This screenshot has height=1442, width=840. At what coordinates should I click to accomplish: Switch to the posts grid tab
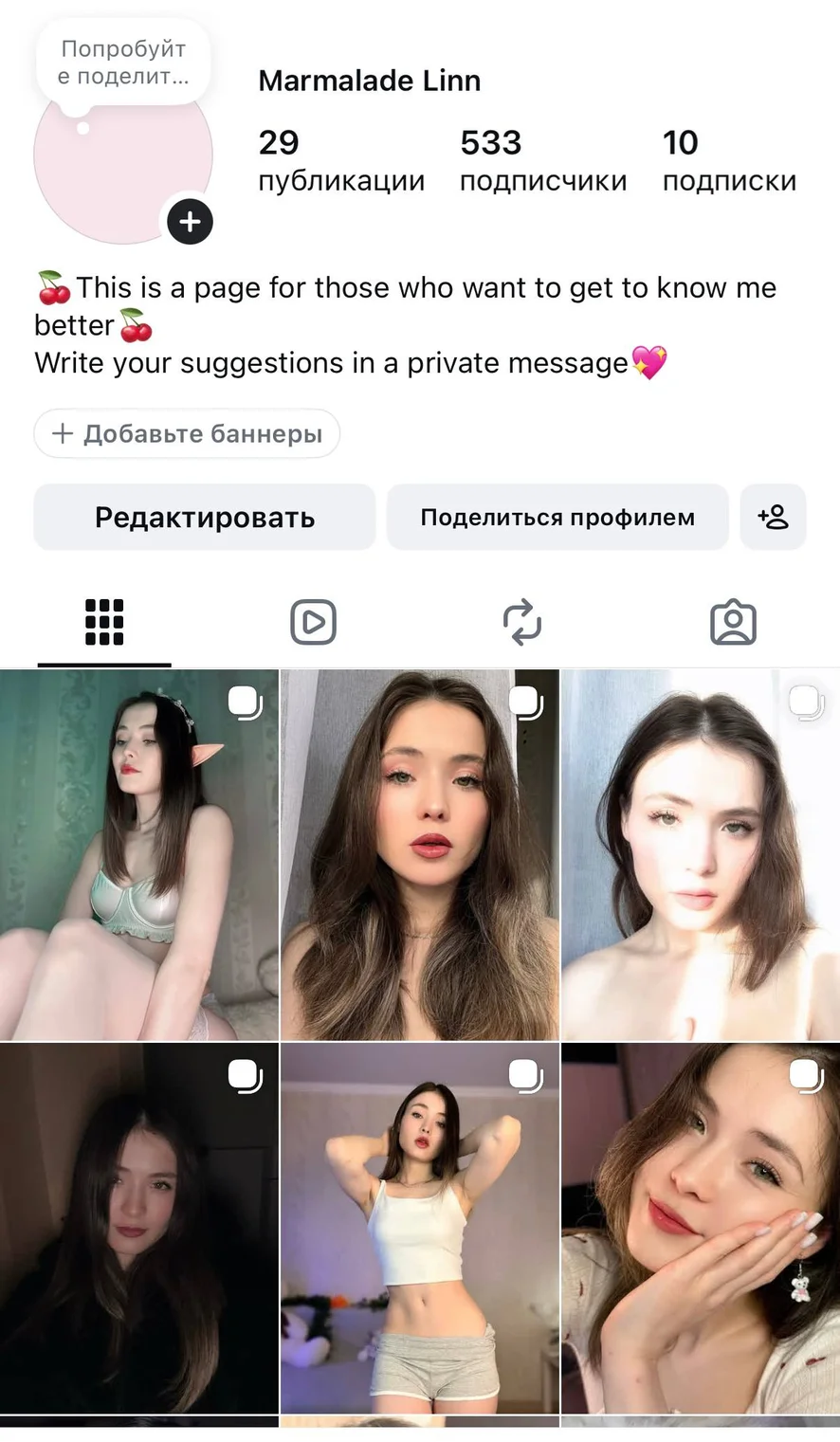click(x=104, y=623)
